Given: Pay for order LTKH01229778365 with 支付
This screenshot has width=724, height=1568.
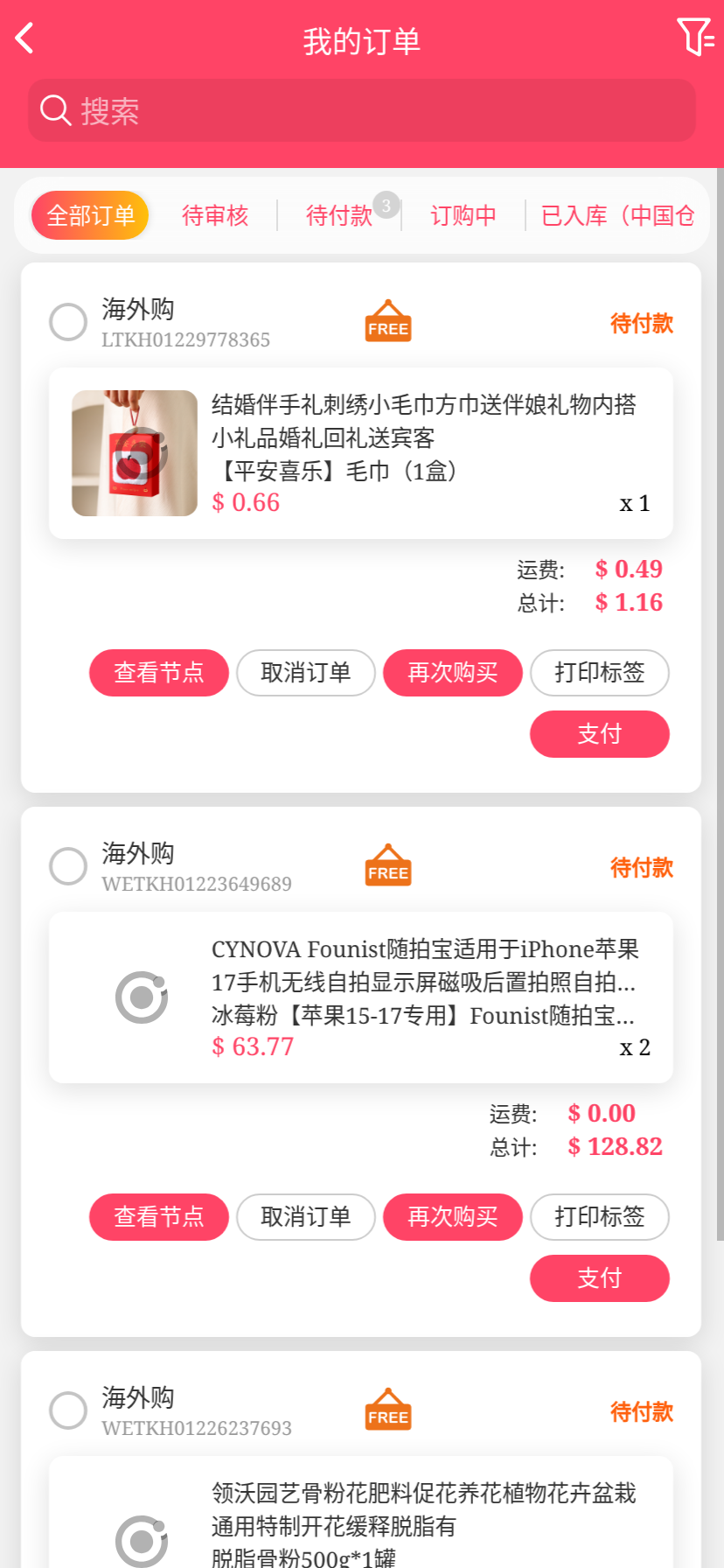Looking at the screenshot, I should coord(600,734).
